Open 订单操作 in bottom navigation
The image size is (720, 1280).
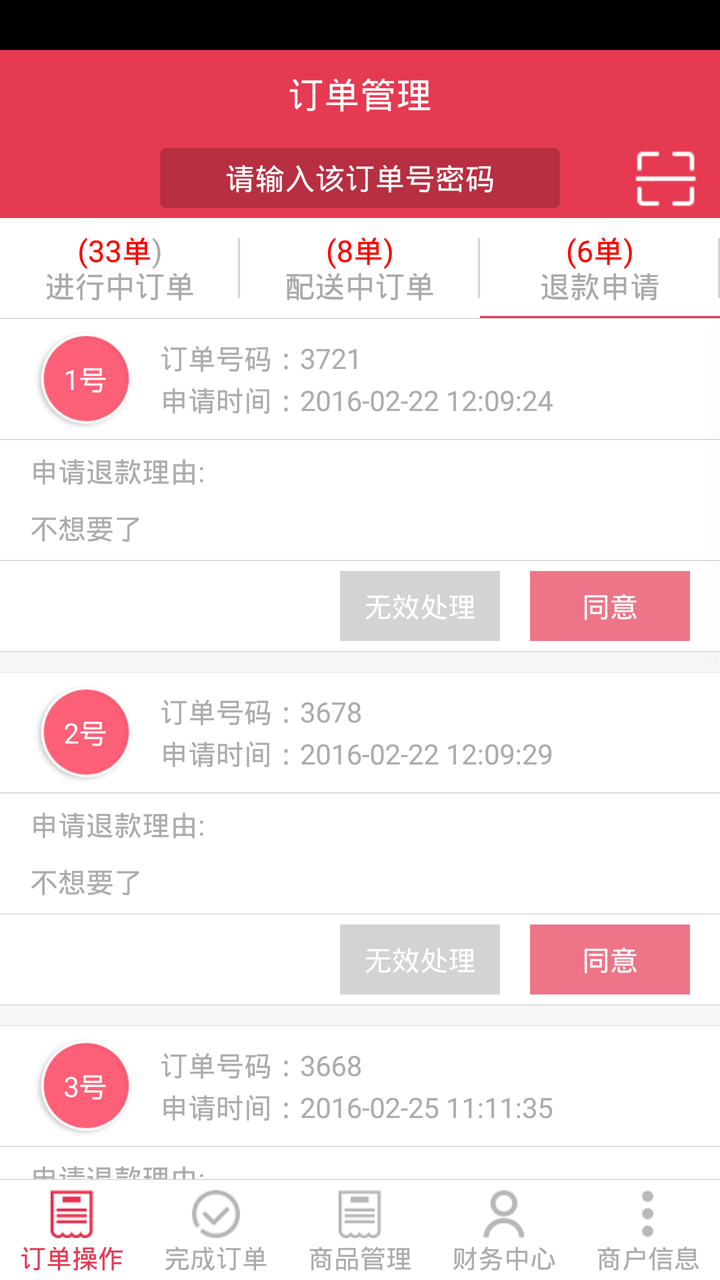coord(72,1230)
